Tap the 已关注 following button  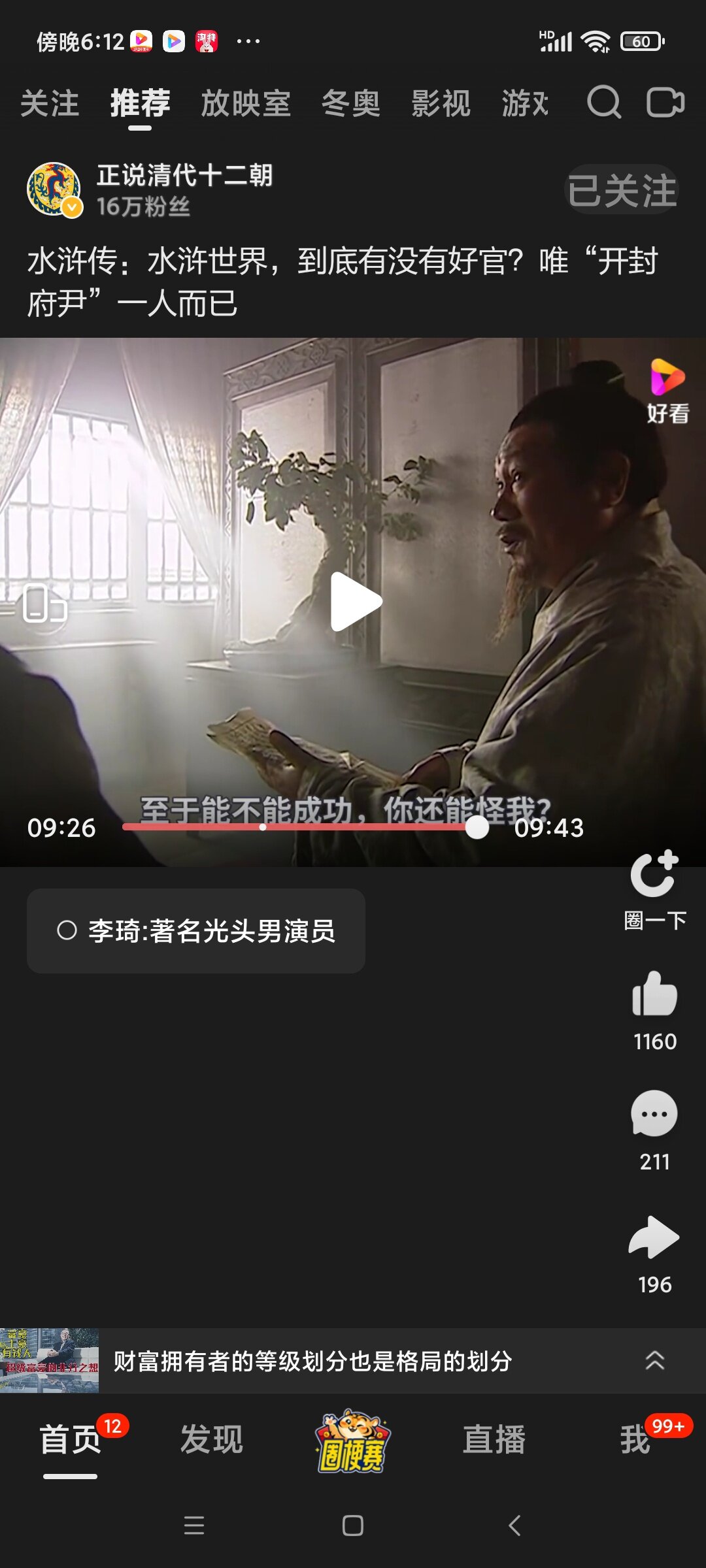click(621, 191)
